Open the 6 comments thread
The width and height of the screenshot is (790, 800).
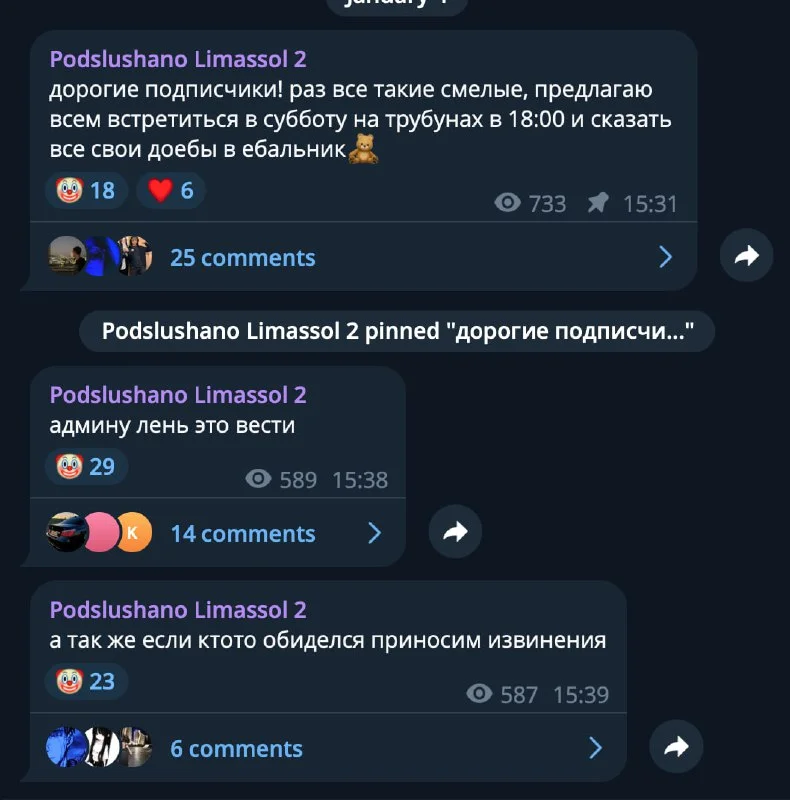pyautogui.click(x=236, y=749)
